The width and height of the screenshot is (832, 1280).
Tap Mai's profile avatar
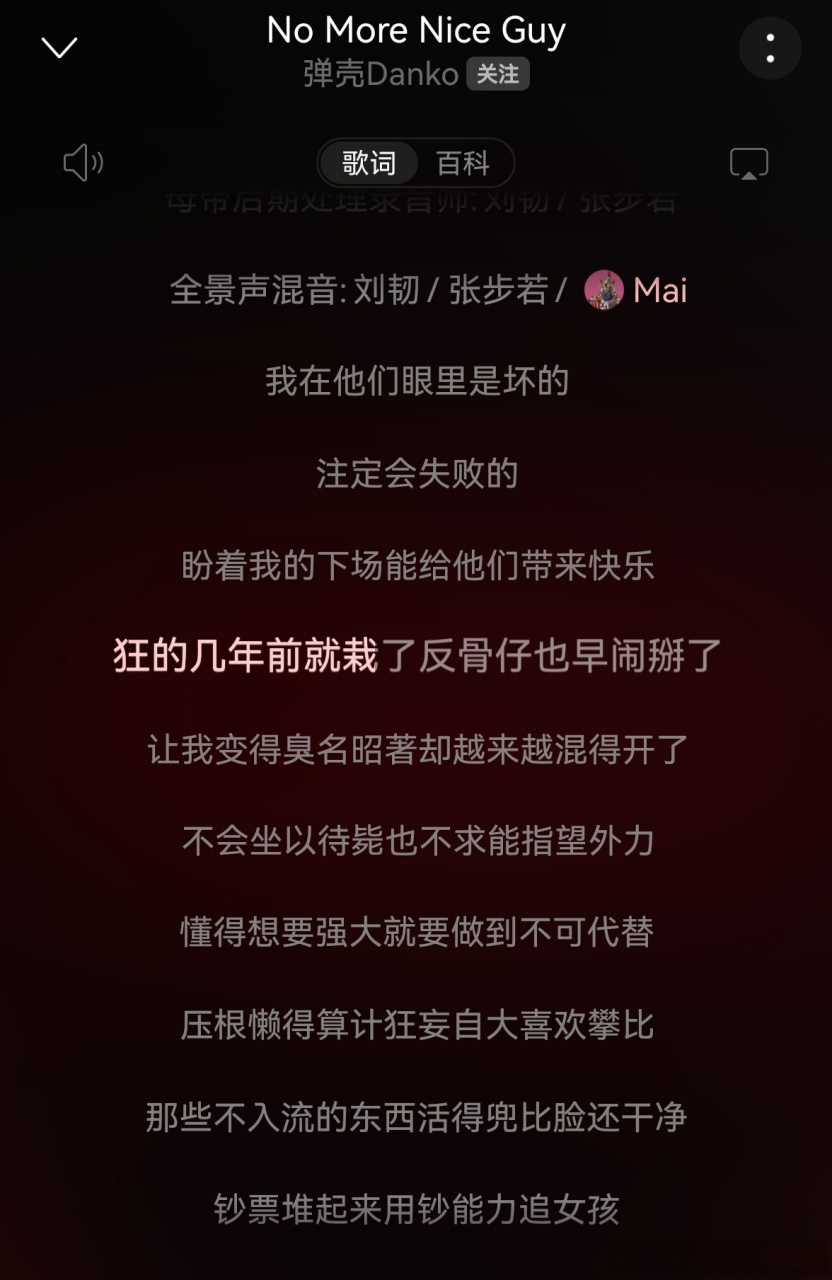603,291
